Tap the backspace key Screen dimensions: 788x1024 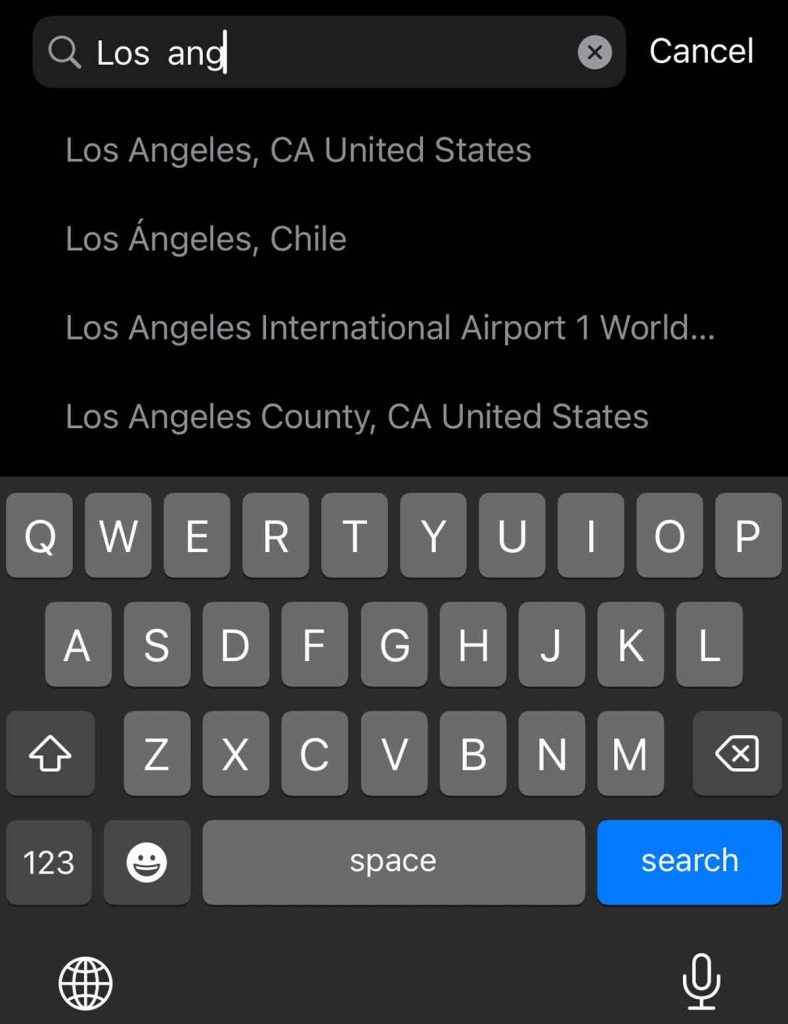[x=737, y=755]
